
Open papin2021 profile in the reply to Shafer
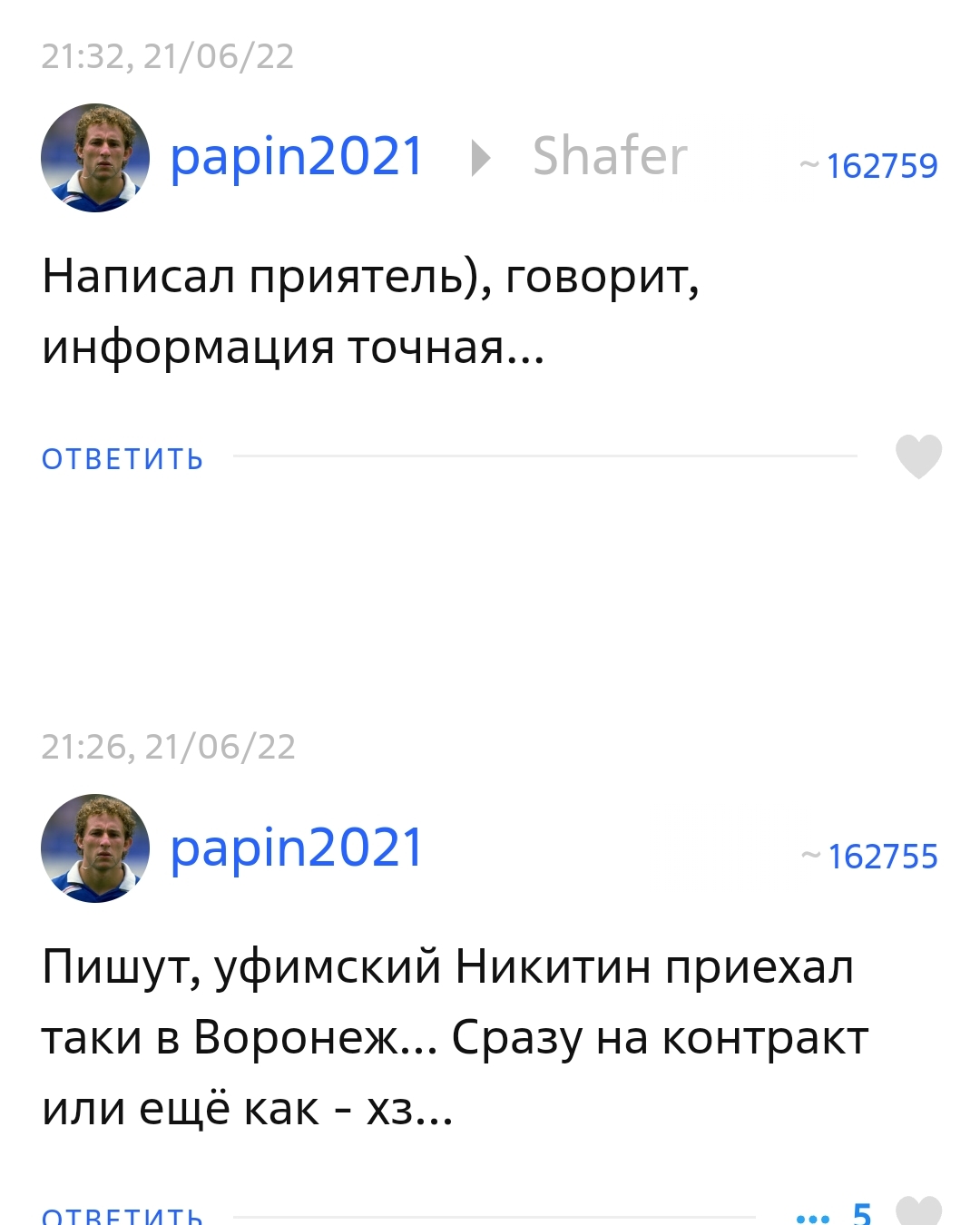pyautogui.click(x=296, y=156)
